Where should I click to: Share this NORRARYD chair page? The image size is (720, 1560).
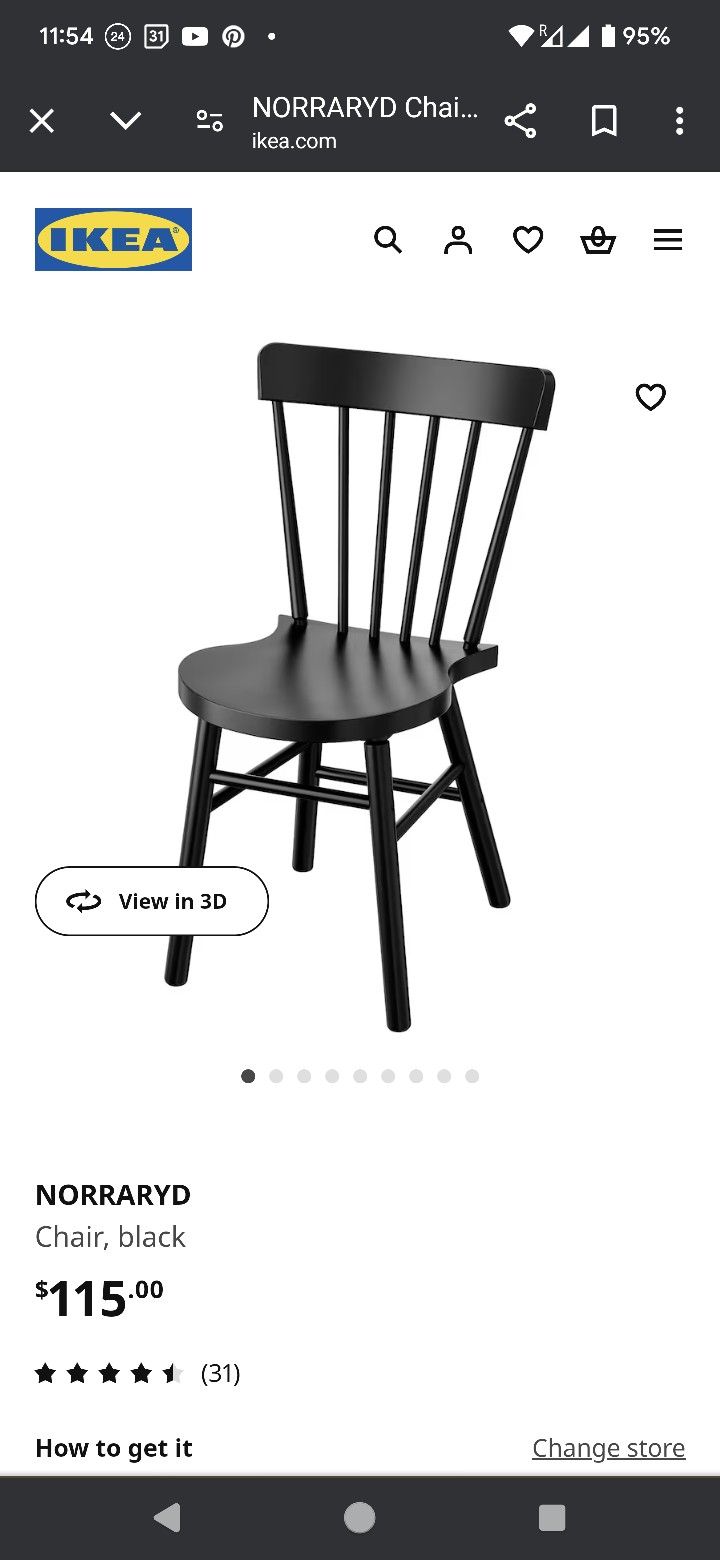[x=520, y=121]
